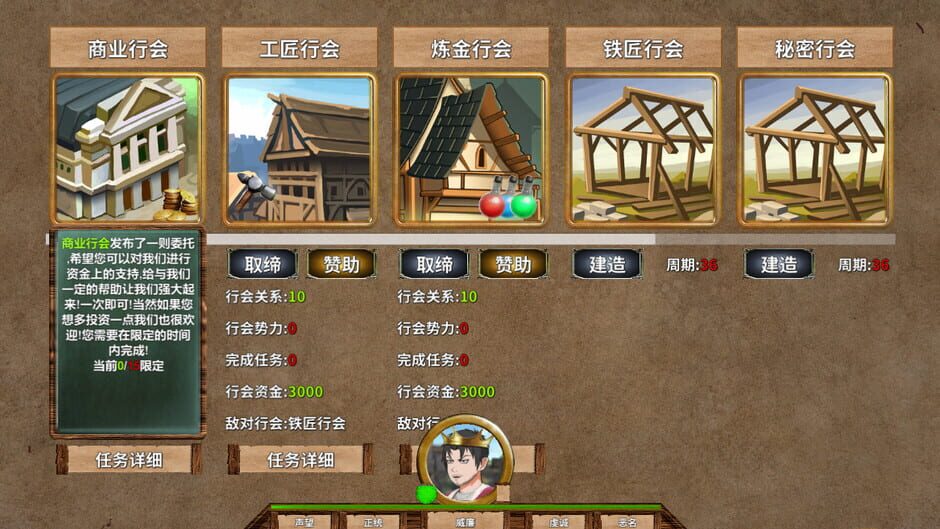940x529 pixels.
Task: Build 铁匠行会 with the 建造 button
Action: (x=607, y=264)
